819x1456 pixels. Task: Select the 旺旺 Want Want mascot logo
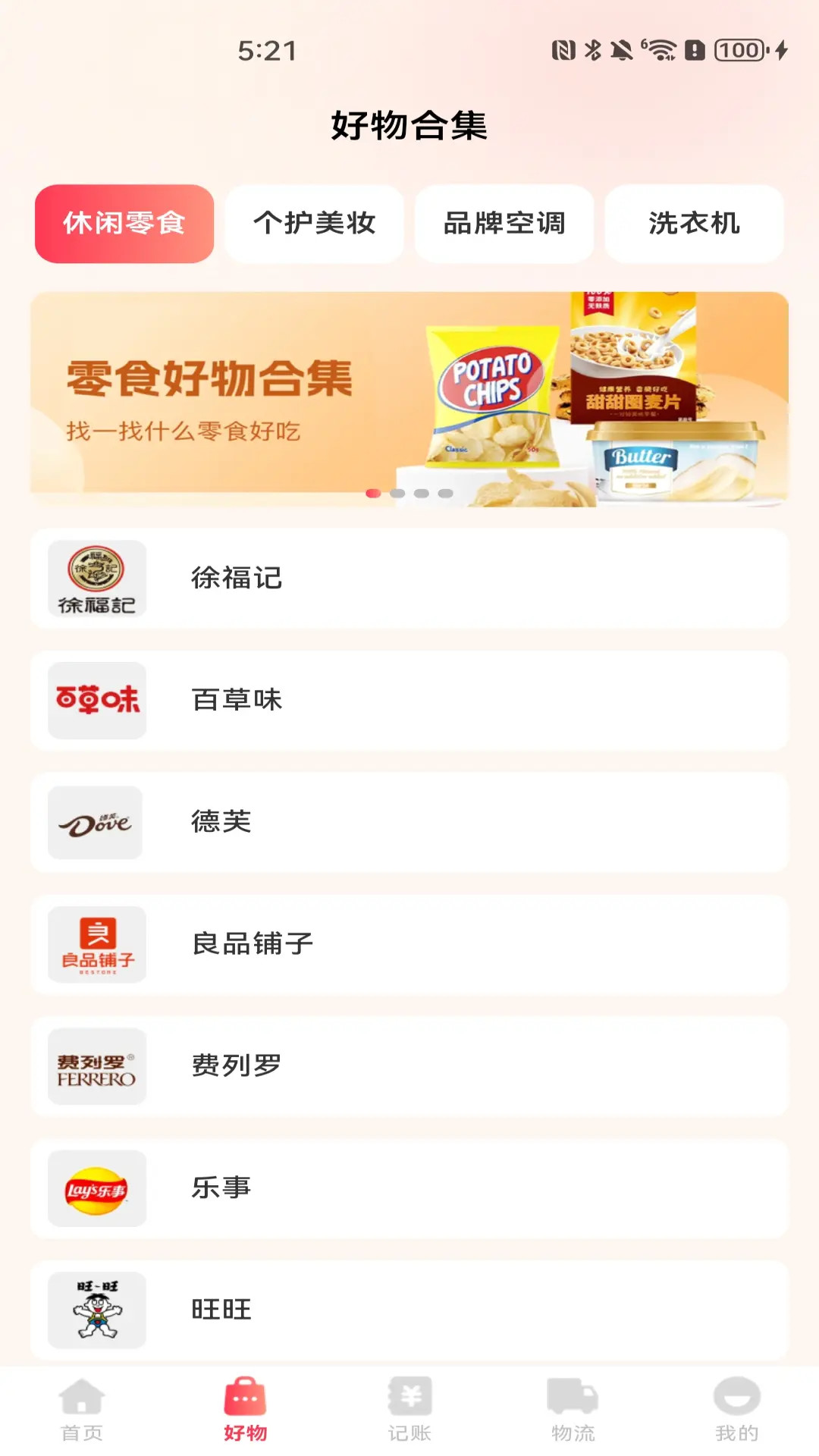(96, 1311)
